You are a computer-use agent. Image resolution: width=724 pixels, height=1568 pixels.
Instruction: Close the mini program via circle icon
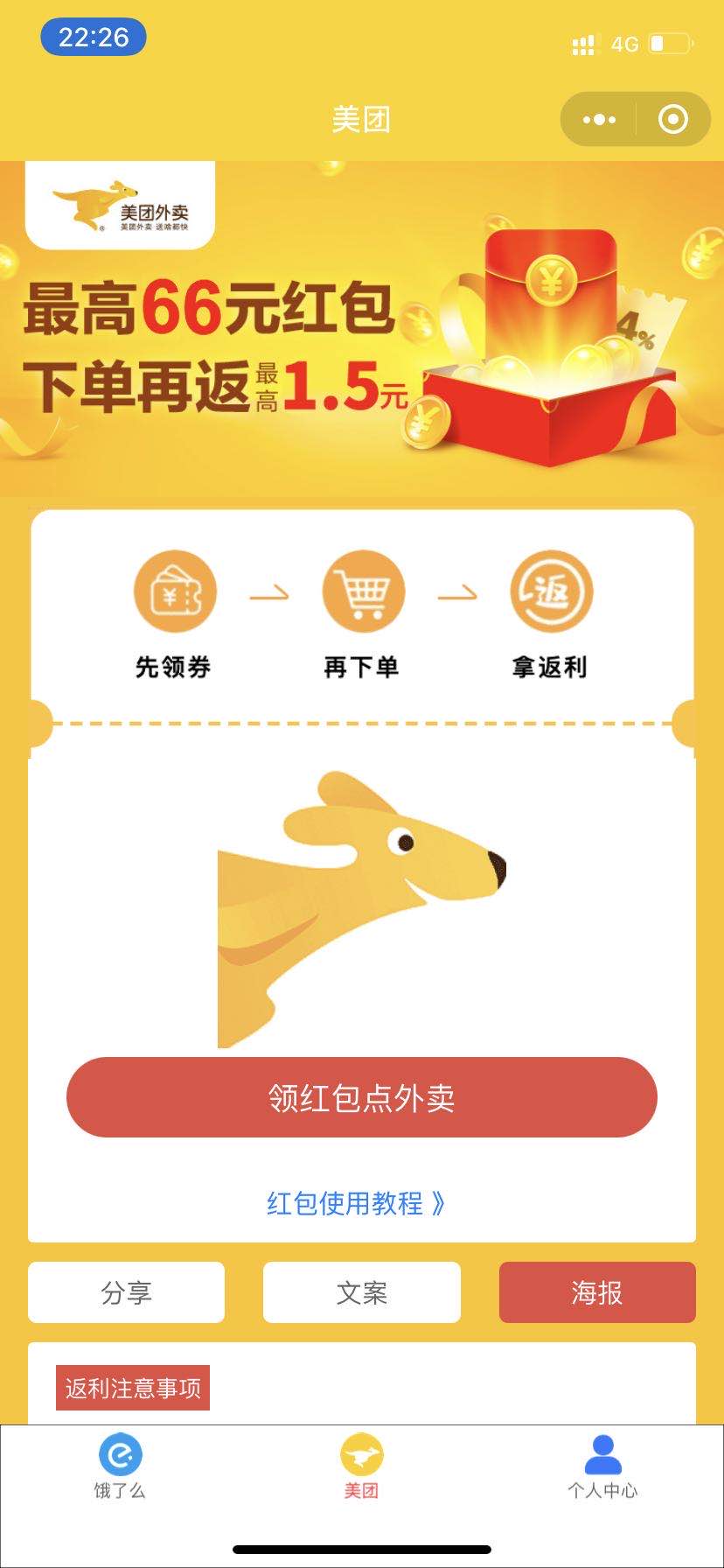[x=672, y=119]
